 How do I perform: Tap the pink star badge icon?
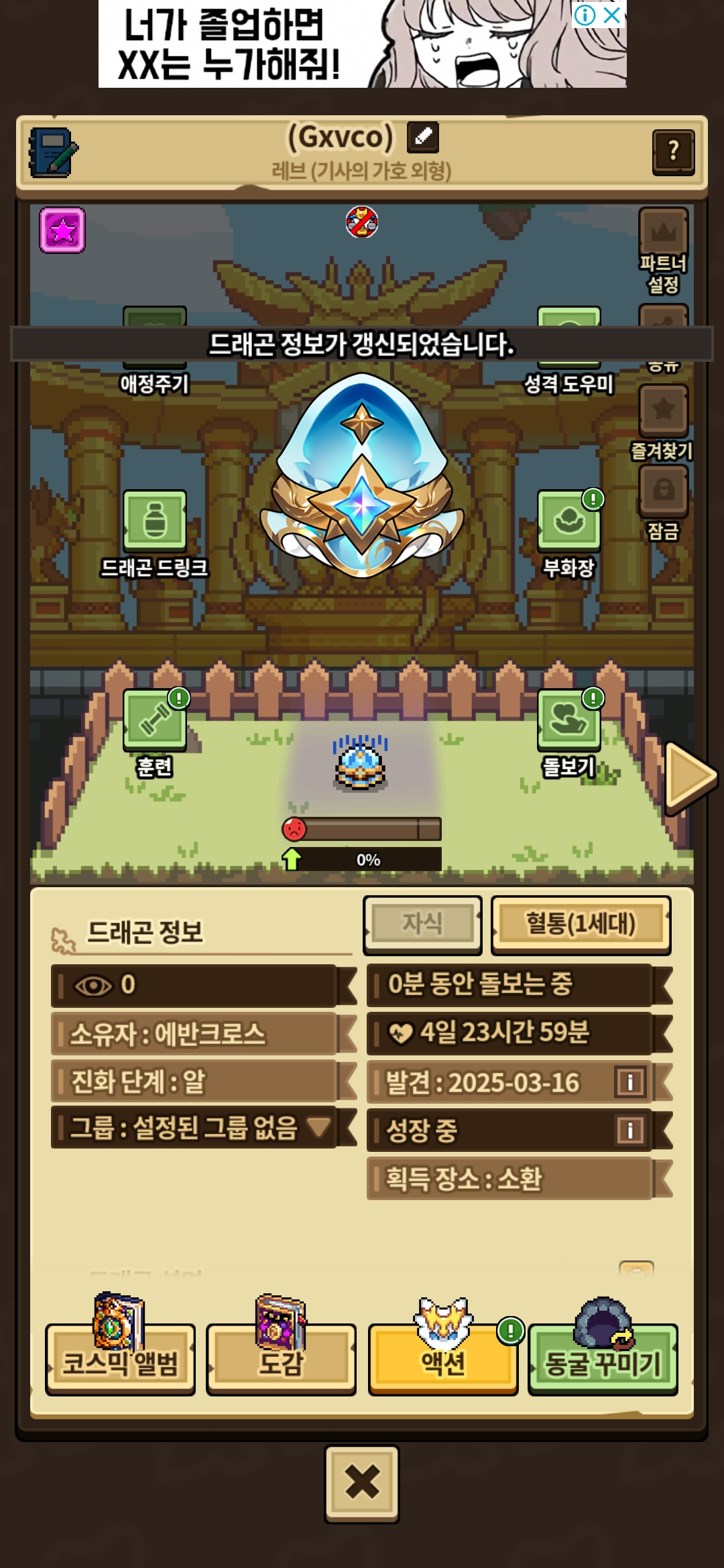pos(62,231)
